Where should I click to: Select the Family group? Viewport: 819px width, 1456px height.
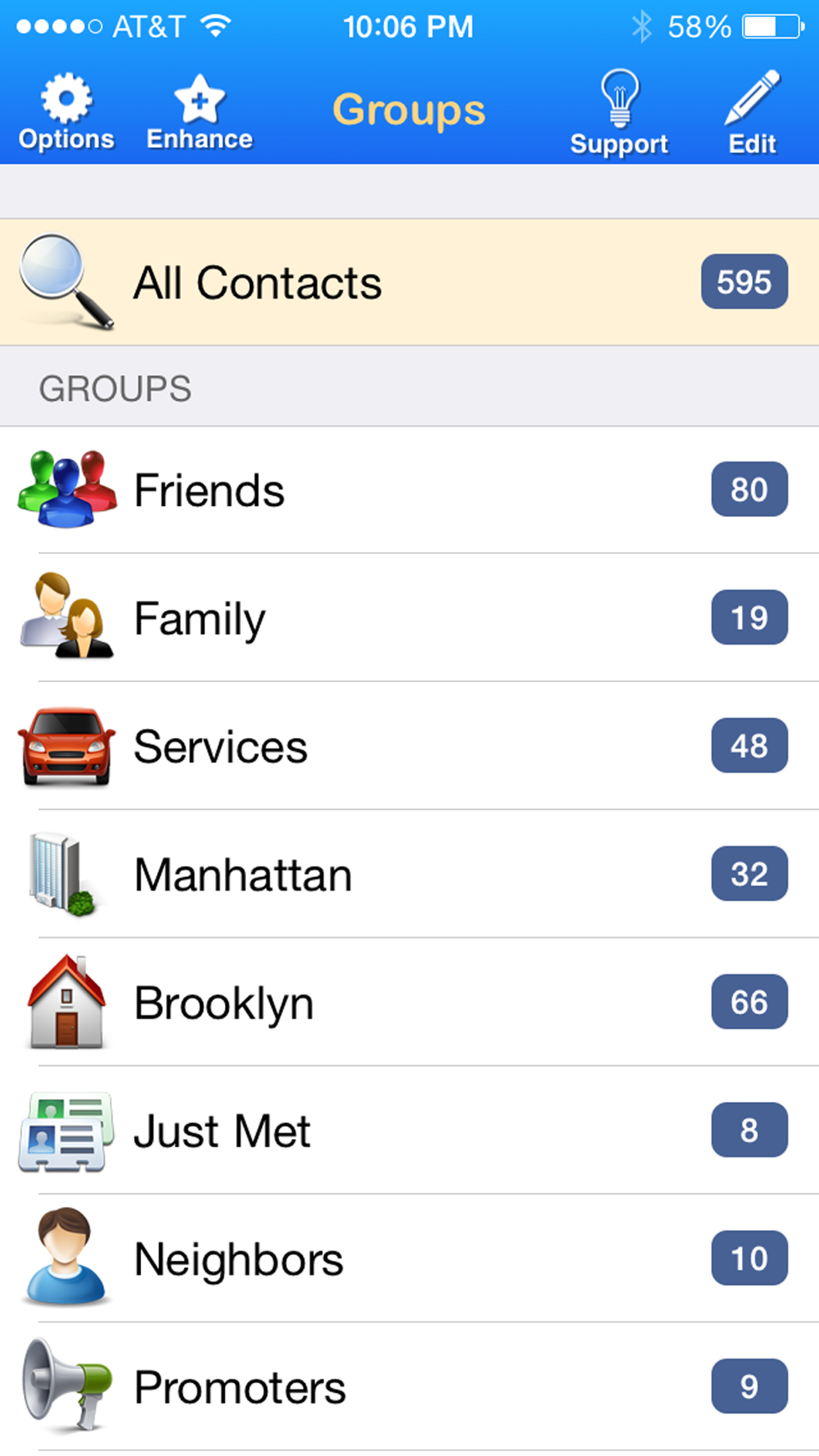pos(409,617)
